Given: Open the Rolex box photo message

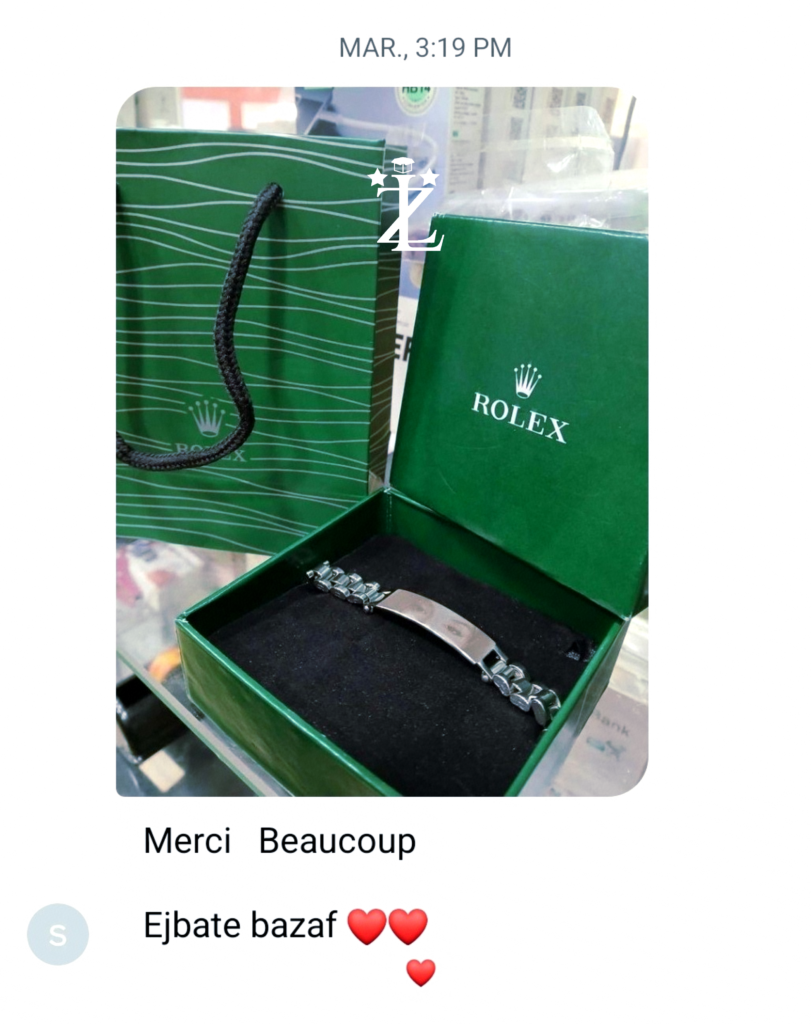Looking at the screenshot, I should coord(381,441).
